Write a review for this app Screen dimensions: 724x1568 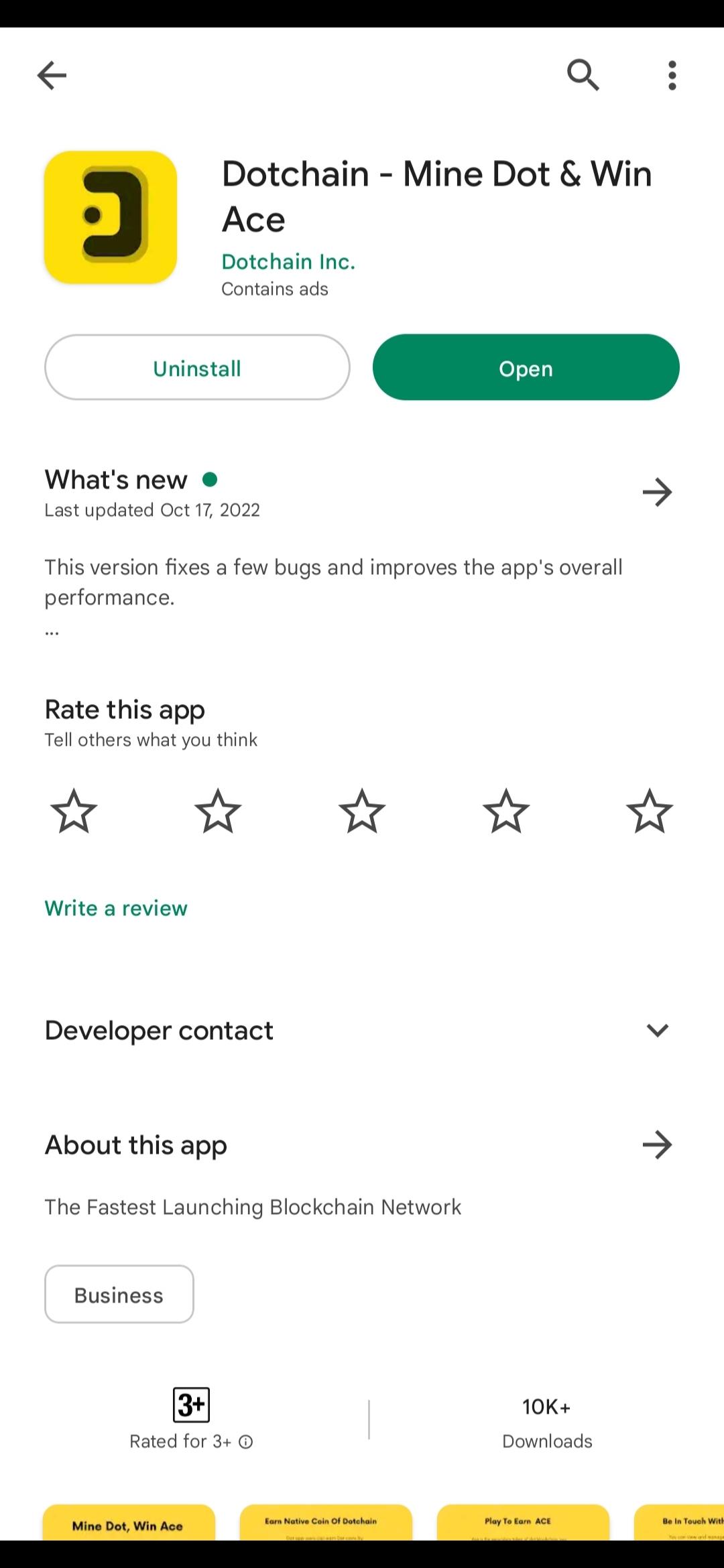point(116,908)
